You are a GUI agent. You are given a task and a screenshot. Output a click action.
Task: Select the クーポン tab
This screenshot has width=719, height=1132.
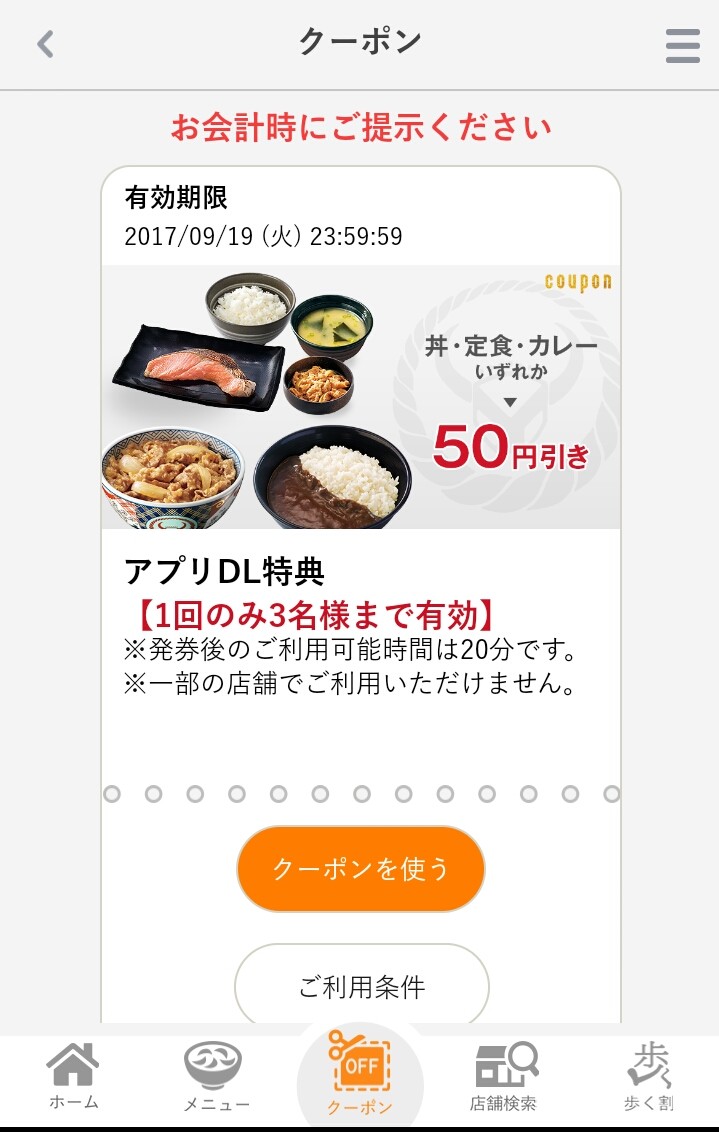pyautogui.click(x=360, y=1077)
